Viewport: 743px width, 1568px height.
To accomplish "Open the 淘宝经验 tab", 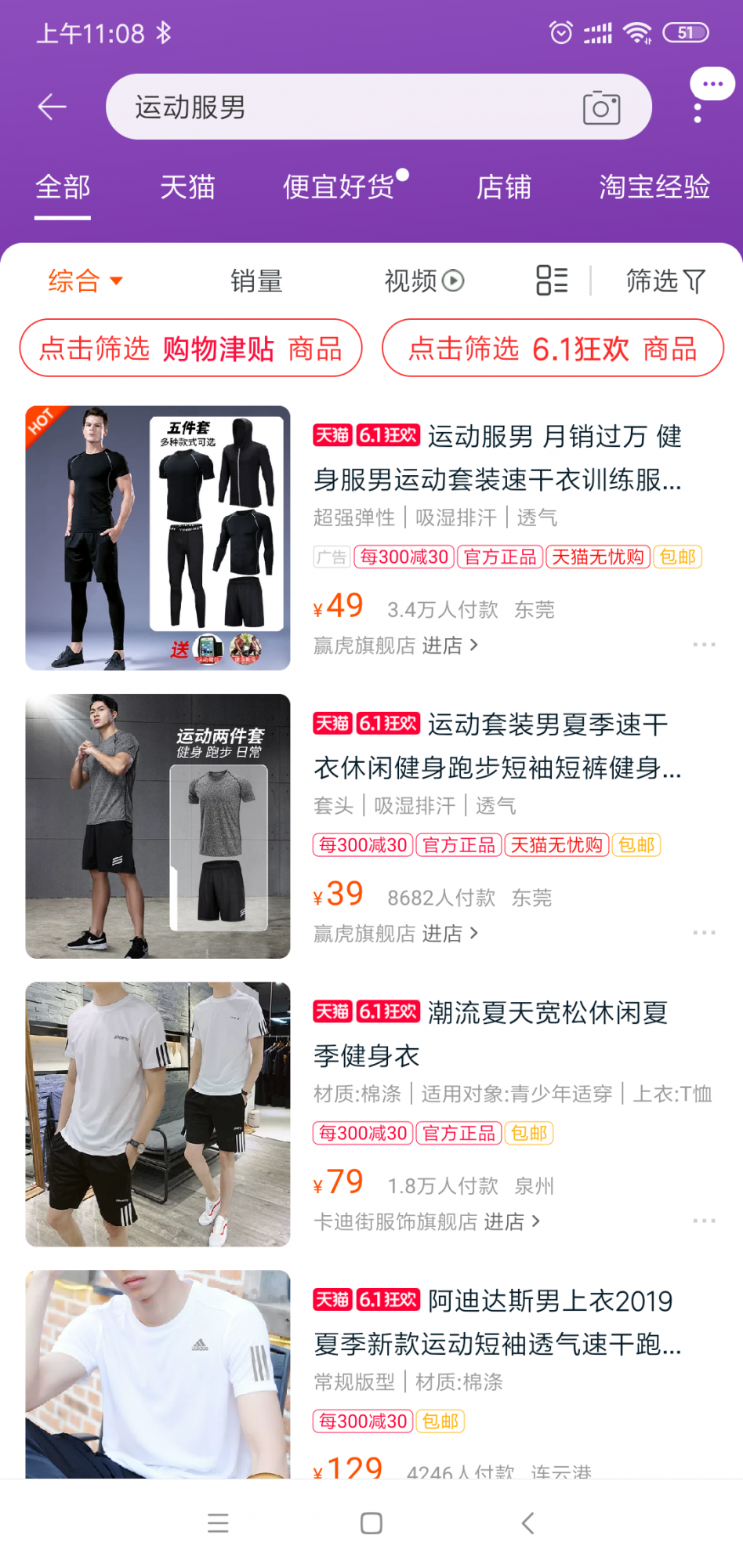I will (654, 187).
